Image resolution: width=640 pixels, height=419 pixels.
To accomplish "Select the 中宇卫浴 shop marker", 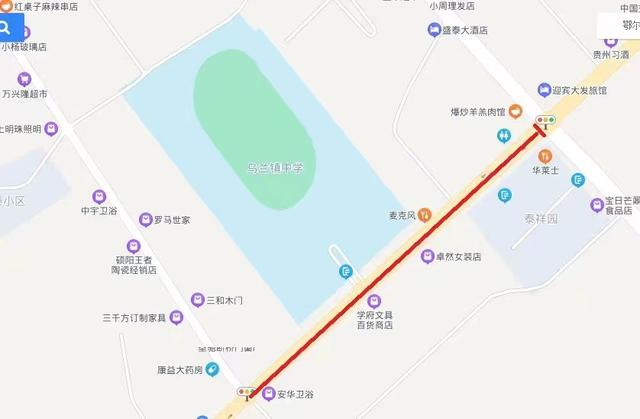I will (x=99, y=196).
